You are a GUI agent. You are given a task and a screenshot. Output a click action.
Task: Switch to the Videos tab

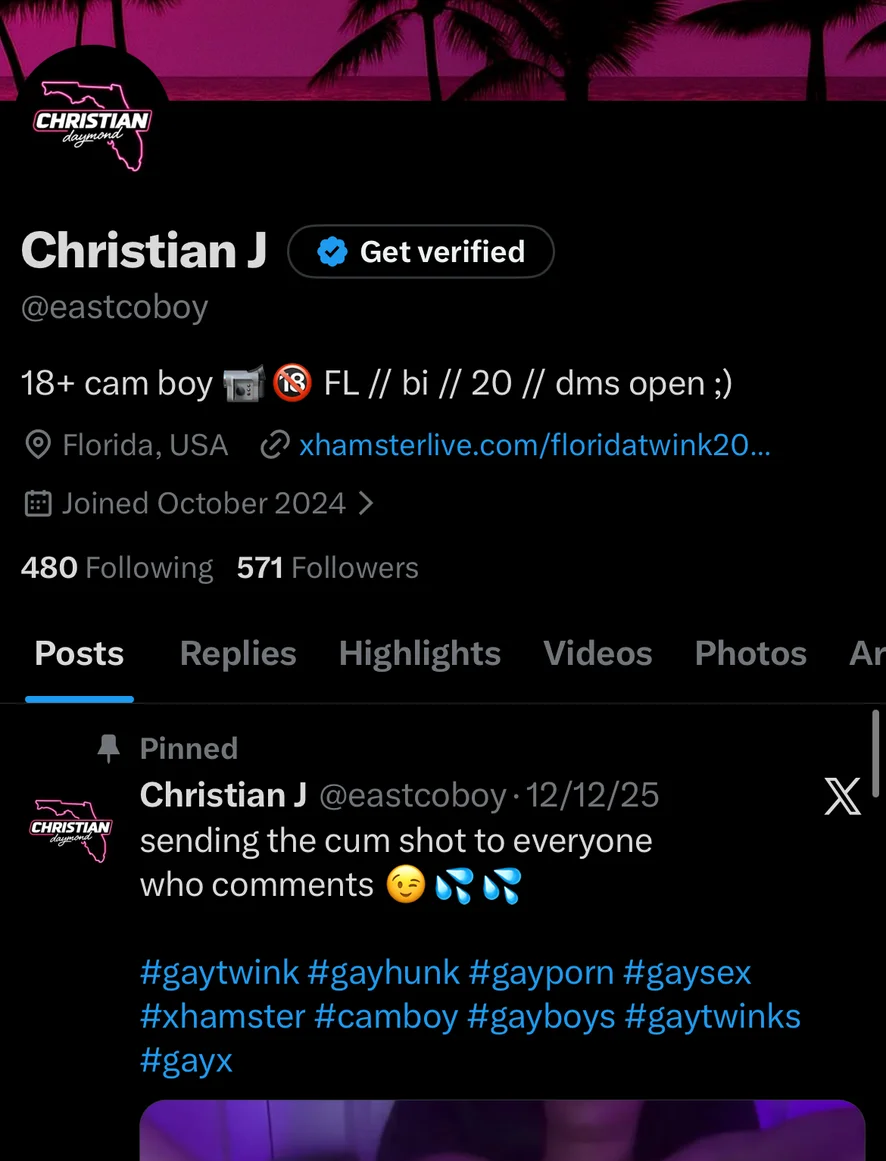pos(597,654)
